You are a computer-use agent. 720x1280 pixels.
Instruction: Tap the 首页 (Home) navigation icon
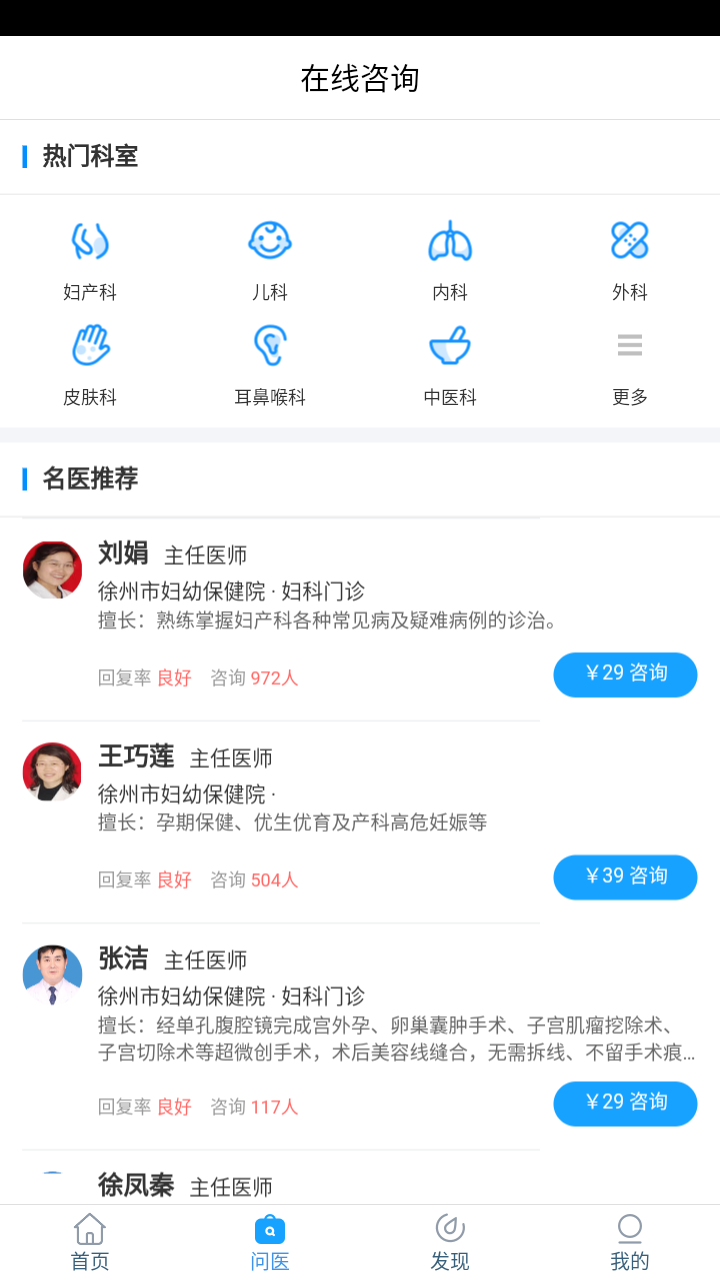coord(90,1229)
